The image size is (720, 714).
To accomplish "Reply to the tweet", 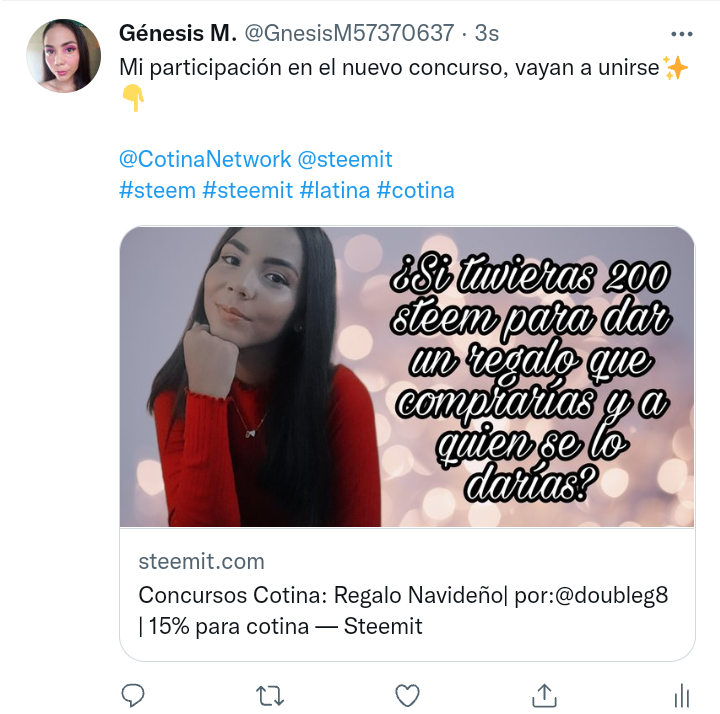I will [x=133, y=695].
